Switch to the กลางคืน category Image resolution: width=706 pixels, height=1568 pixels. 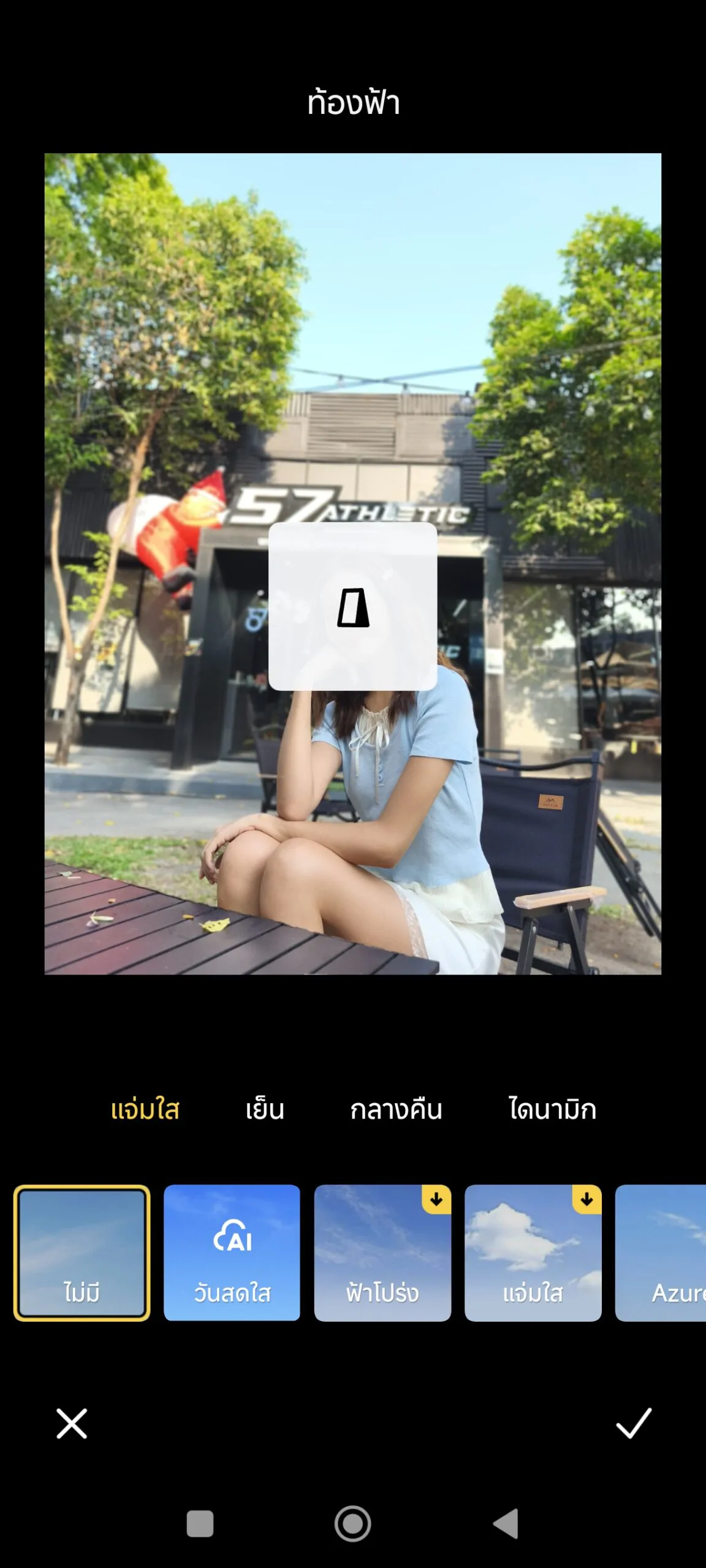point(396,1109)
